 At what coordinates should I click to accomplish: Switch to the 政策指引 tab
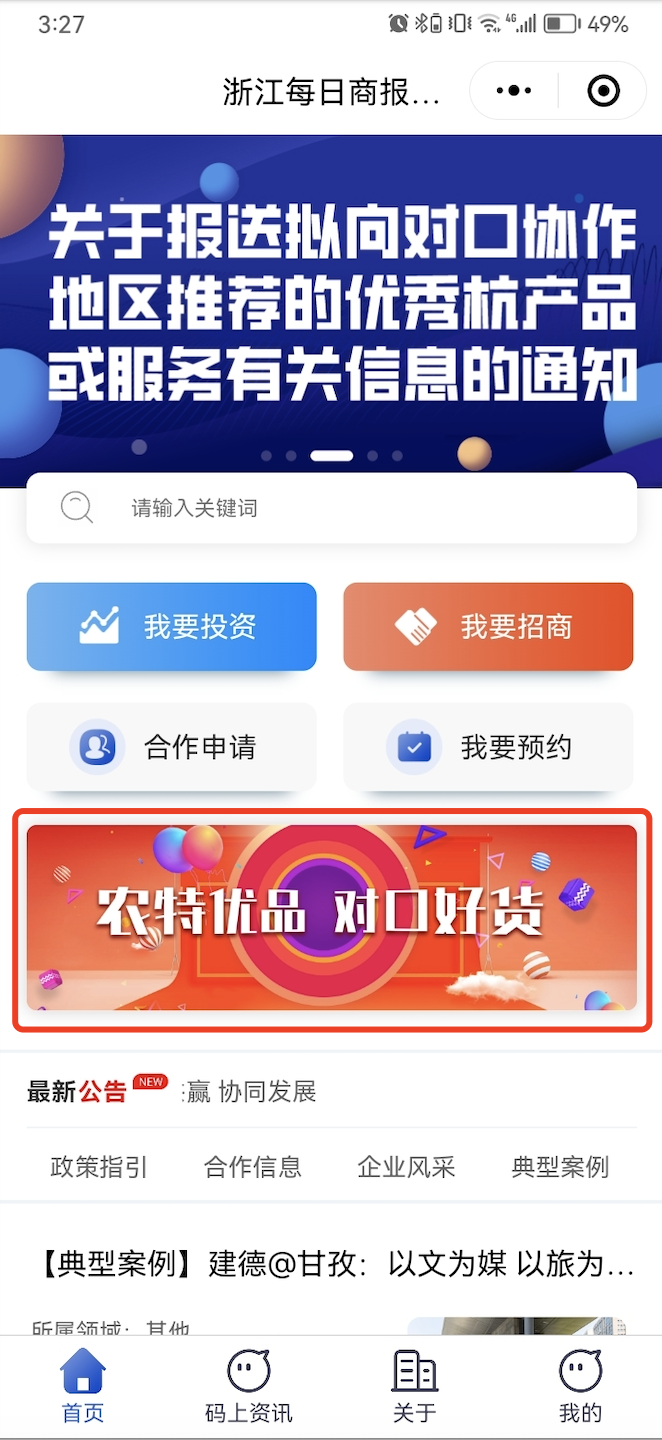pyautogui.click(x=99, y=1167)
